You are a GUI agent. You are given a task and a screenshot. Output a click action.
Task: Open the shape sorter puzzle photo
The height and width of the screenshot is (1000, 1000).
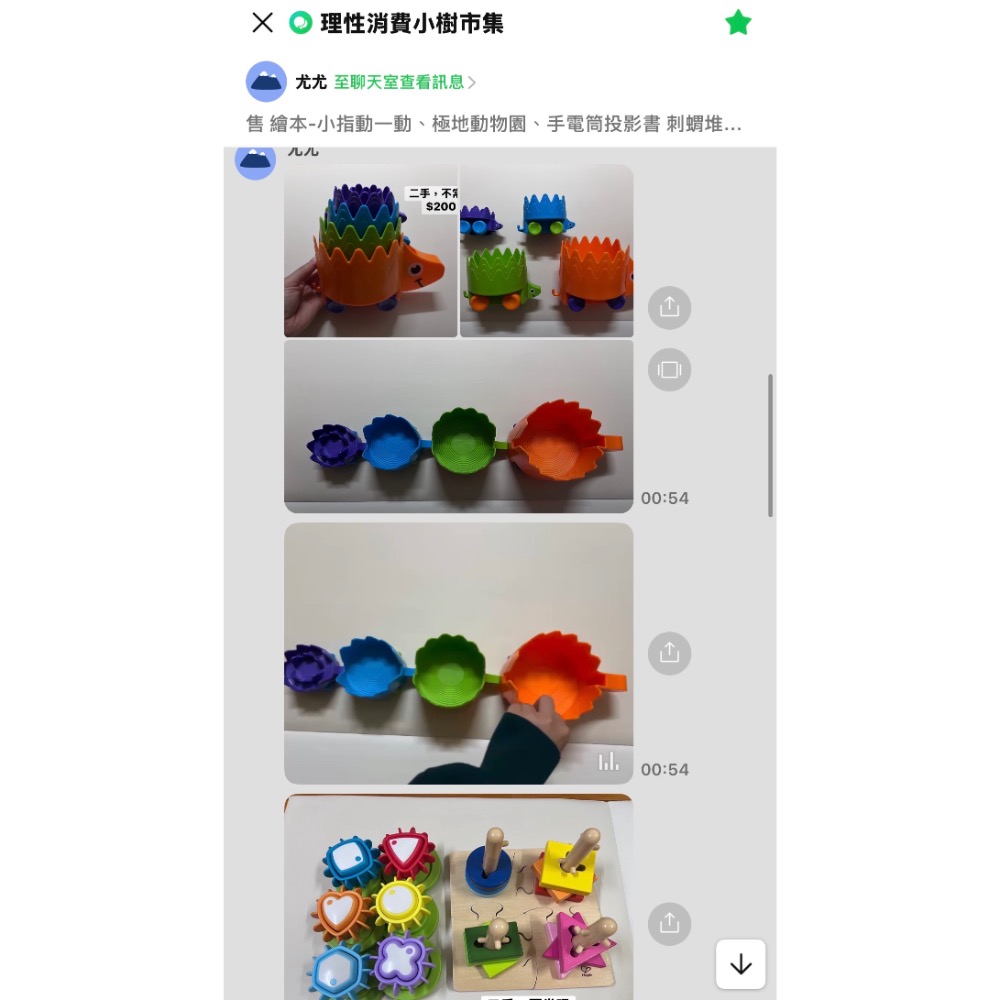(459, 897)
